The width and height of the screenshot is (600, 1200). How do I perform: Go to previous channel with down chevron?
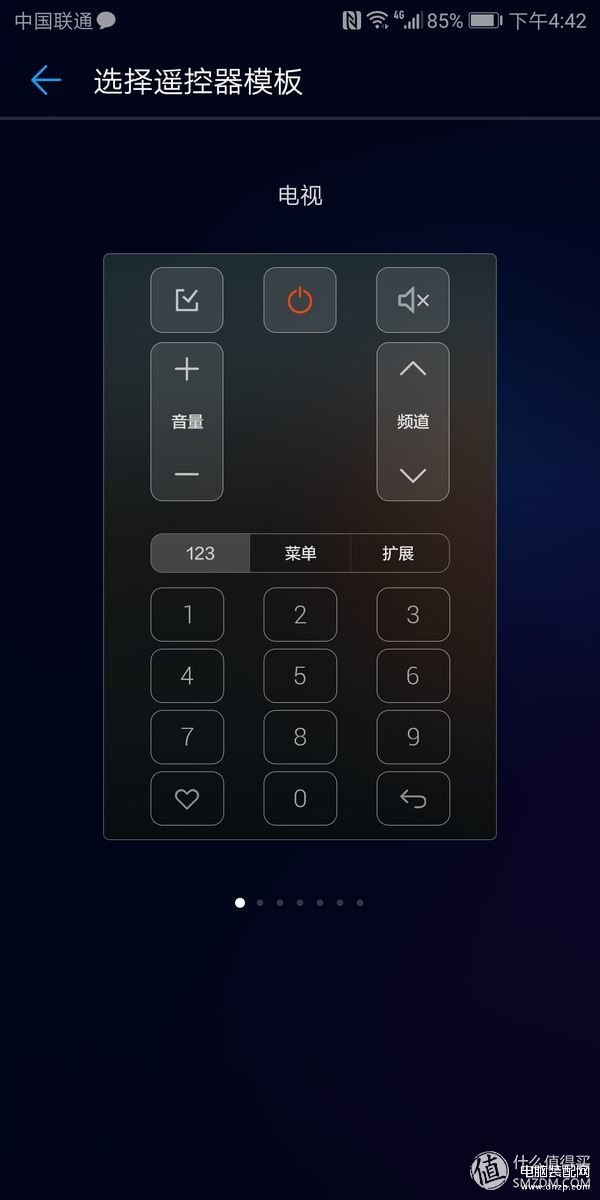413,475
